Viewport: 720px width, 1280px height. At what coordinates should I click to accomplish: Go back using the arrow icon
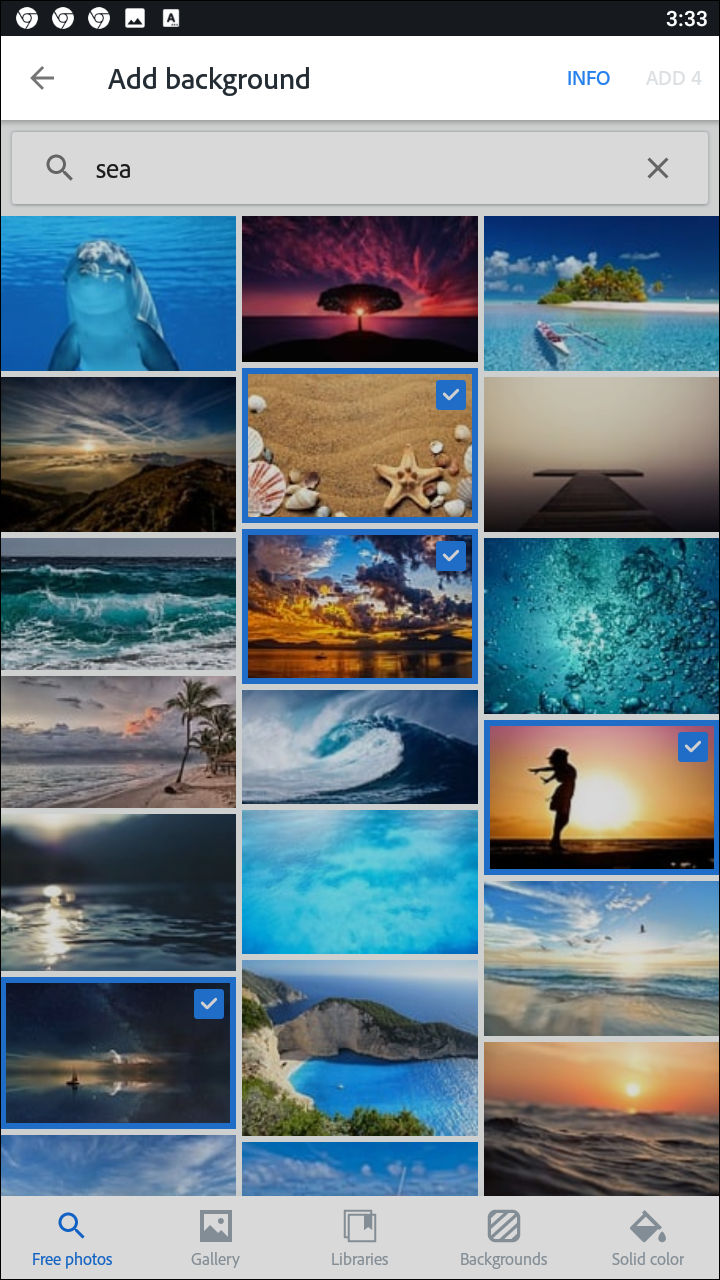pos(42,78)
